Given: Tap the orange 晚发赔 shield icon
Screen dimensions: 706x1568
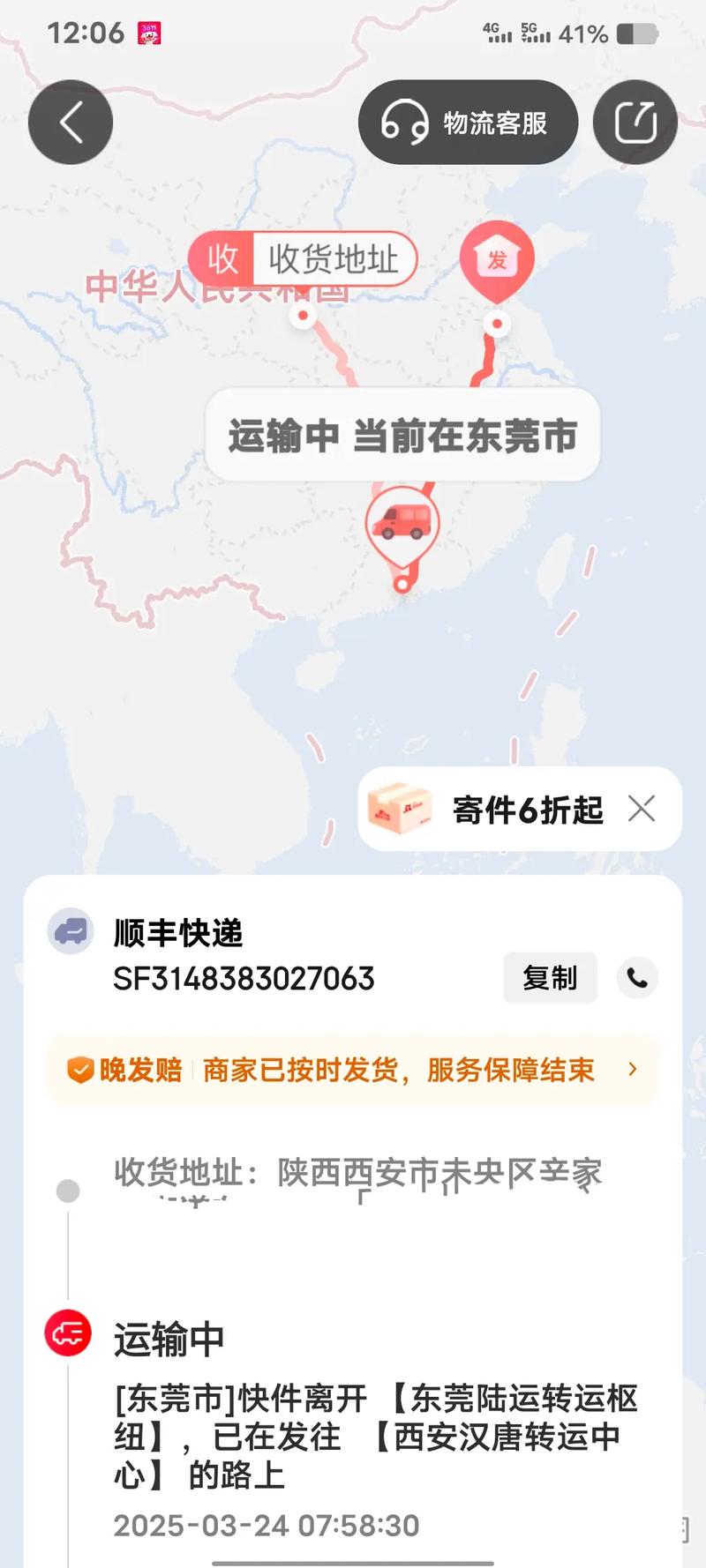Looking at the screenshot, I should 81,1070.
